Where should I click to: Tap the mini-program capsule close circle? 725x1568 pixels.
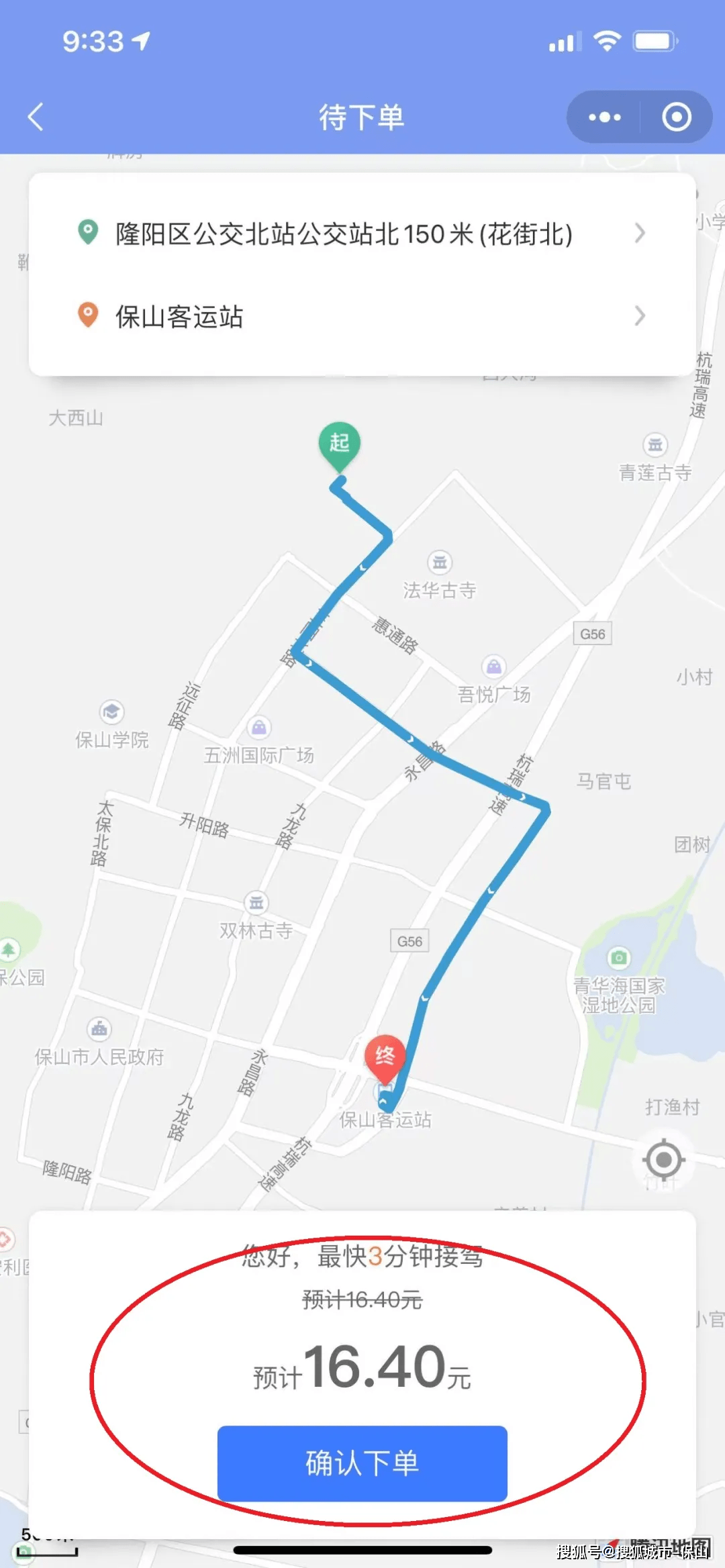[676, 116]
